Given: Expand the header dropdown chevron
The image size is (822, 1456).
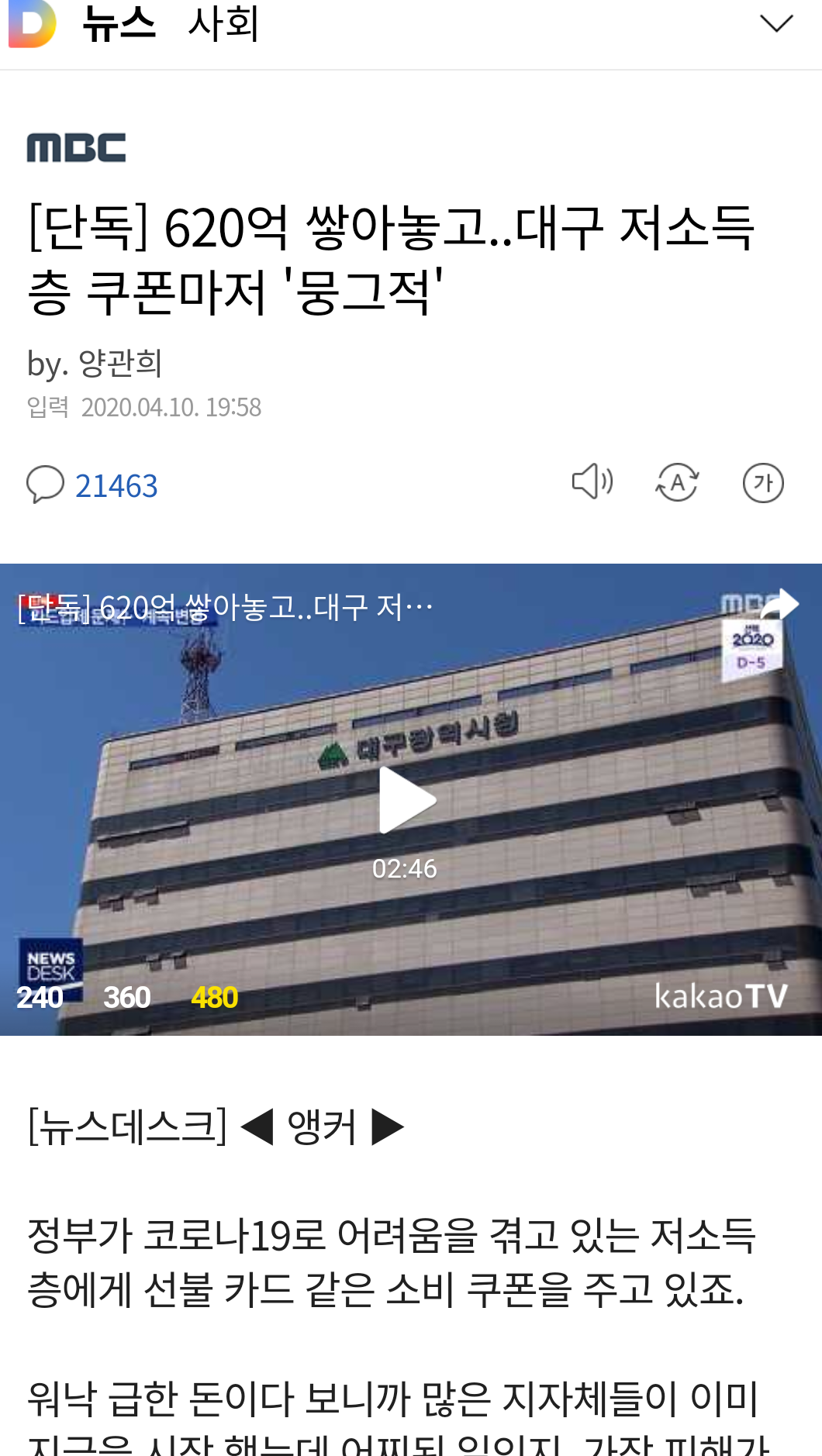Looking at the screenshot, I should (776, 23).
